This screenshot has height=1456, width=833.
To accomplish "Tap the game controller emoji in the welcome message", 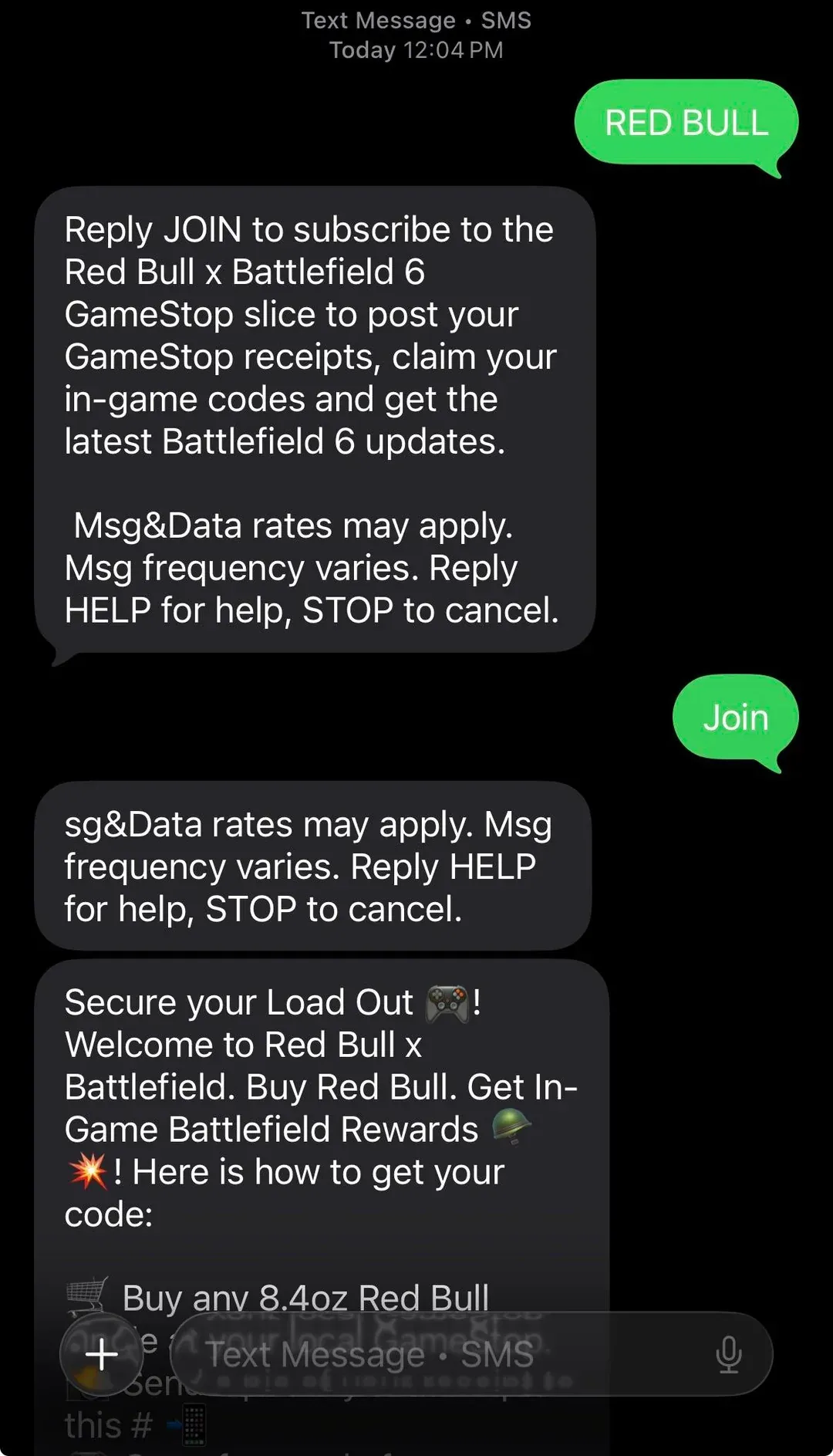I will (449, 1001).
